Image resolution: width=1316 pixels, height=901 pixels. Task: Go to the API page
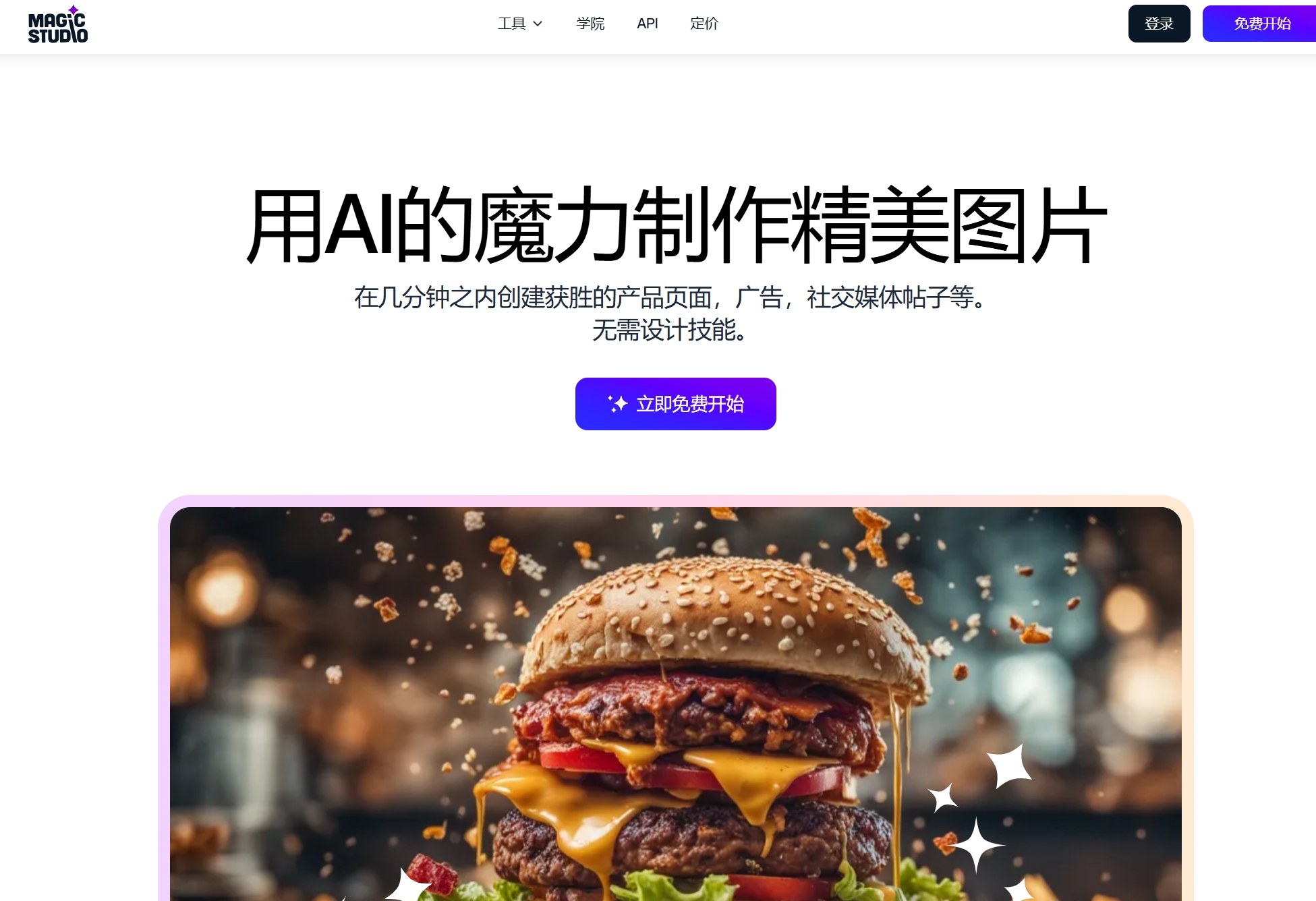tap(647, 24)
